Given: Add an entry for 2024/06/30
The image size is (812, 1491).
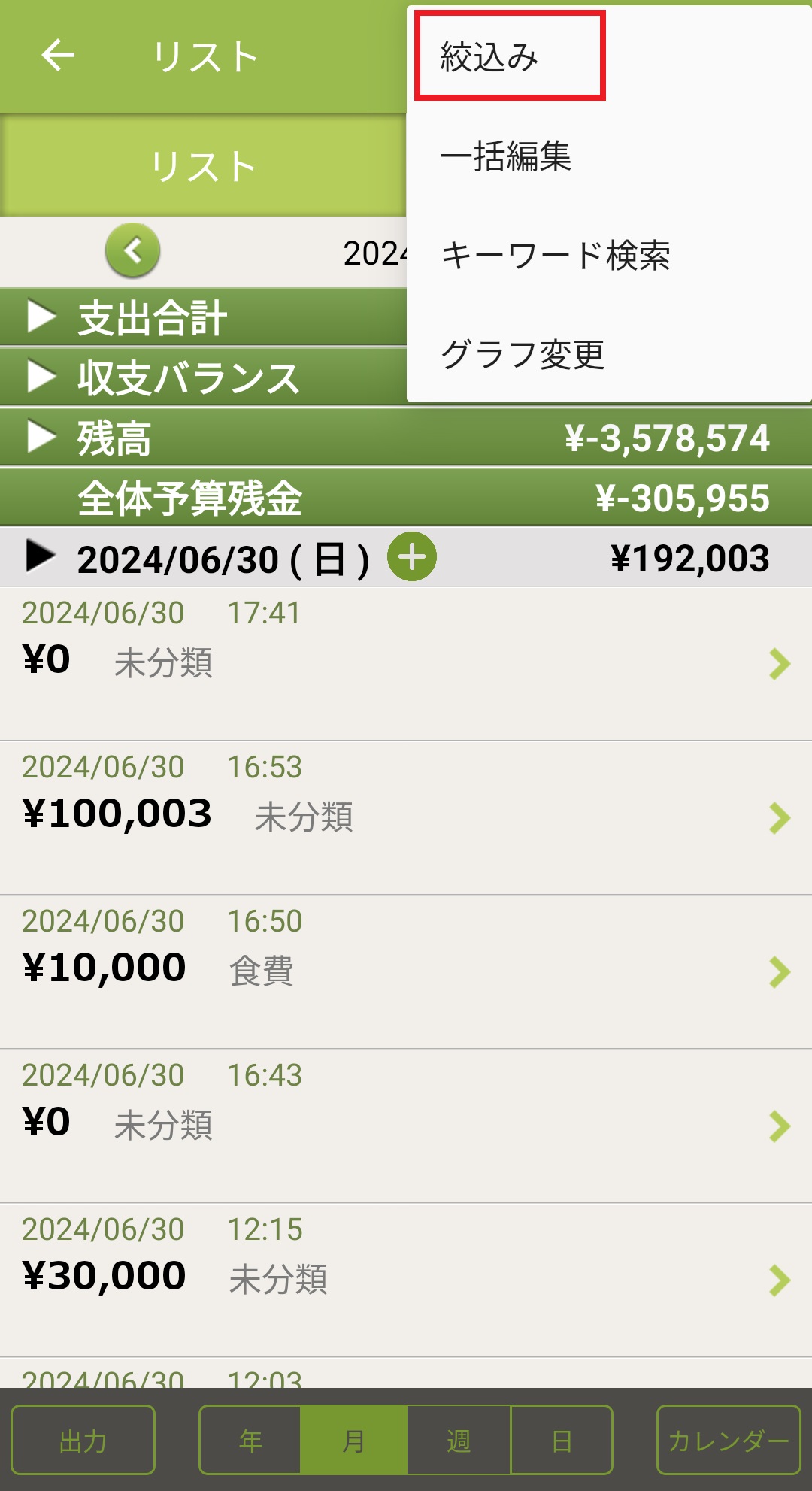Looking at the screenshot, I should 411,557.
